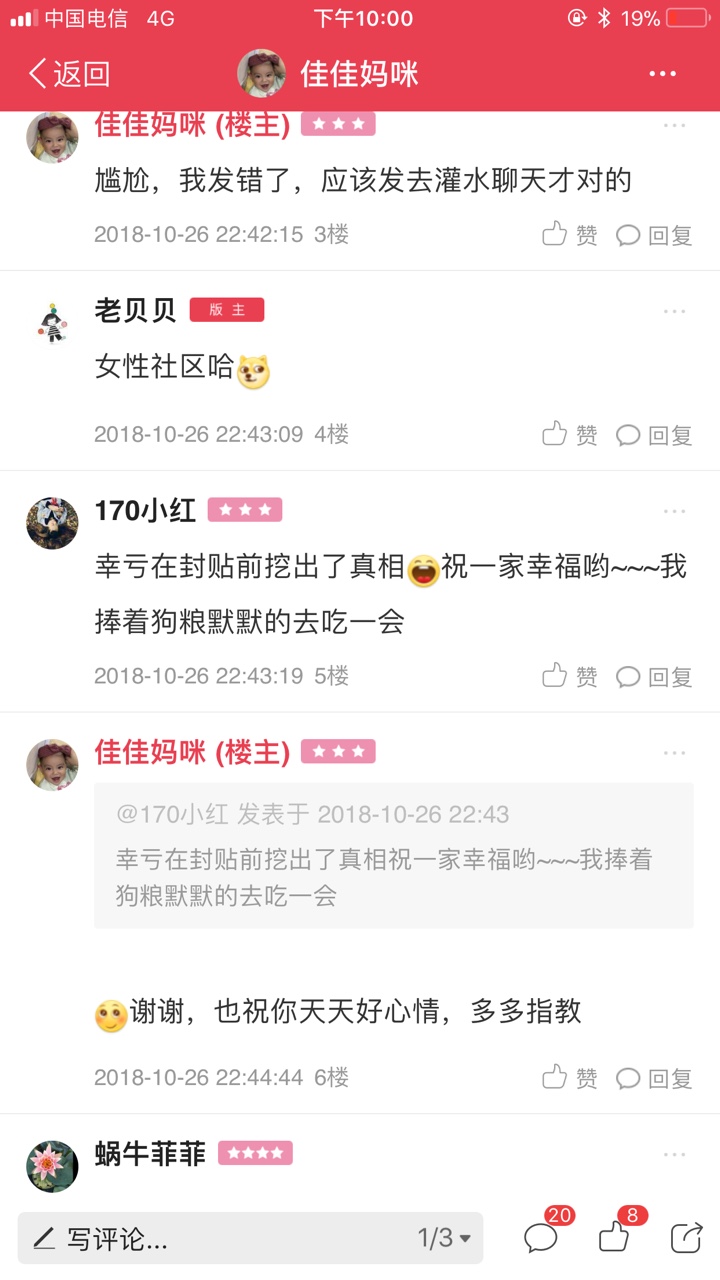Open the top bar overflow menu
The width and height of the screenshot is (720, 1280).
[663, 73]
